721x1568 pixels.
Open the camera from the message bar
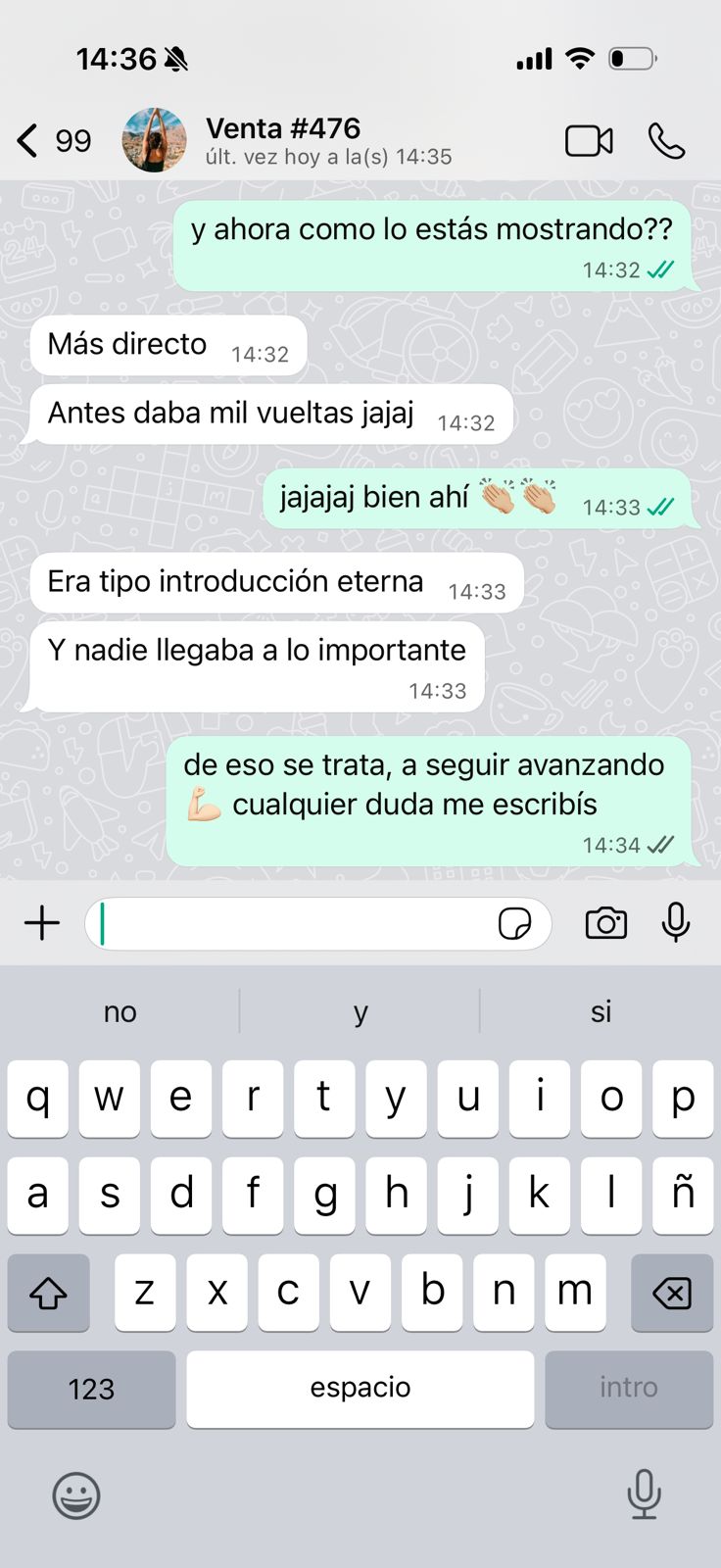click(x=605, y=922)
